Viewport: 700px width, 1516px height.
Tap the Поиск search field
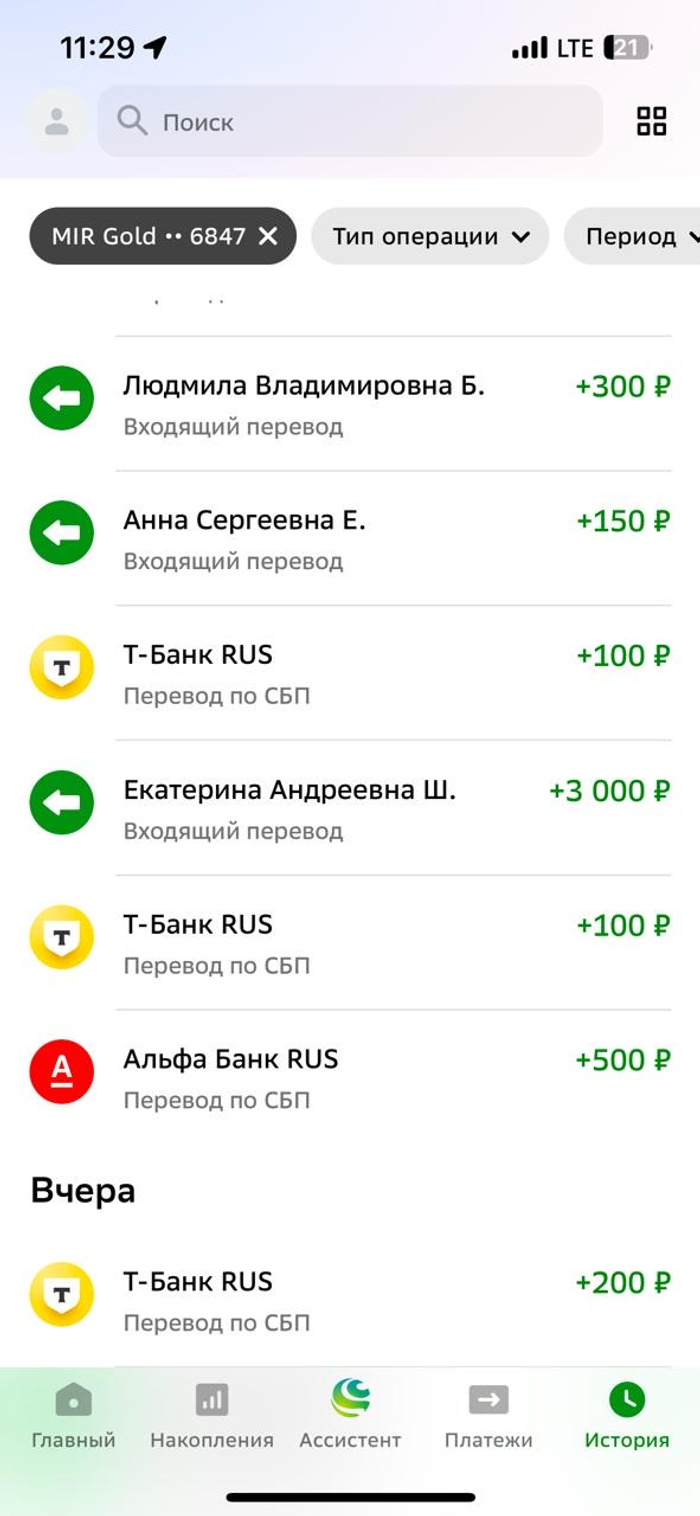[x=350, y=122]
